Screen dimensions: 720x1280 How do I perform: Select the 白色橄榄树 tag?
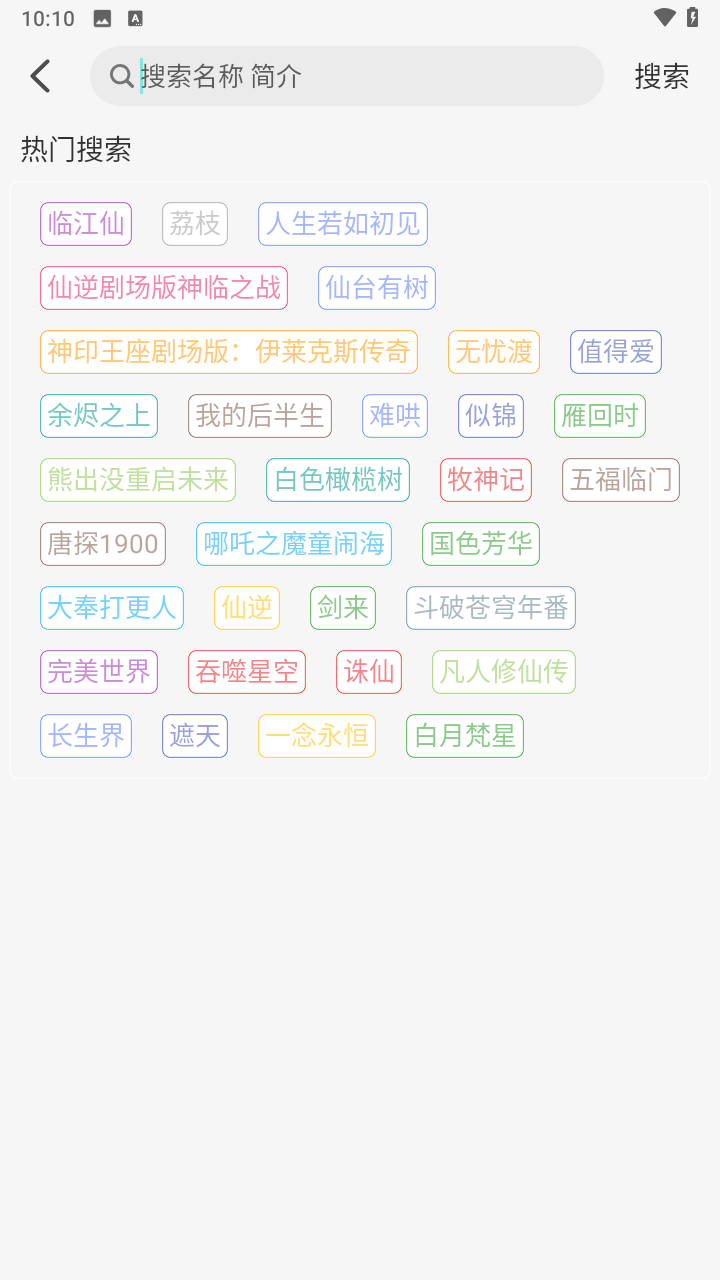(337, 480)
